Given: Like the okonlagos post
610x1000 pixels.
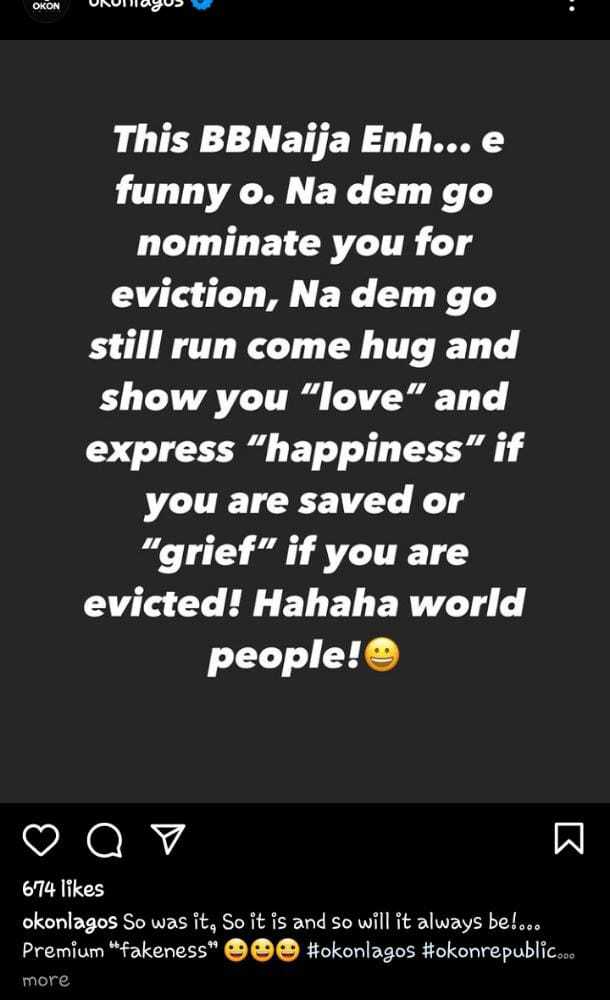Looking at the screenshot, I should click(41, 841).
